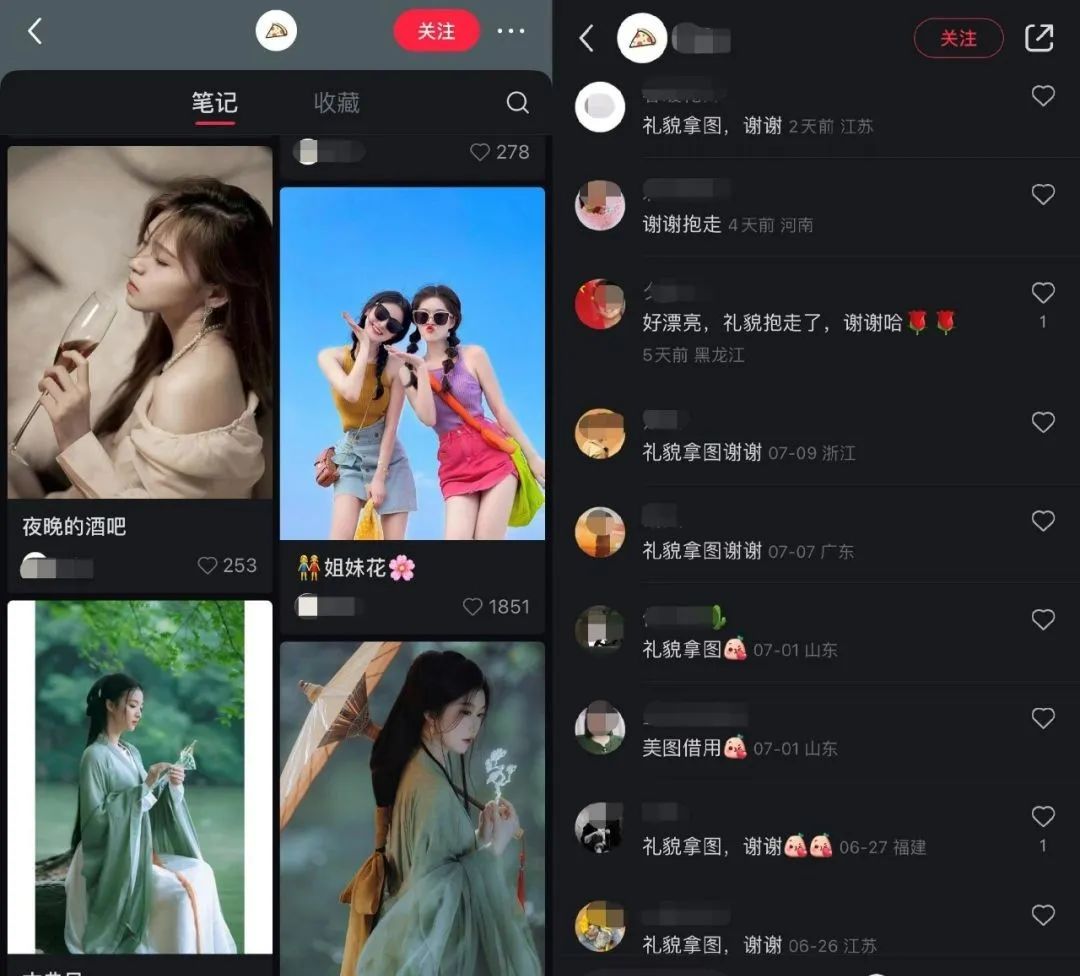Open the 姐妹花 note
1080x976 pixels.
click(x=412, y=364)
